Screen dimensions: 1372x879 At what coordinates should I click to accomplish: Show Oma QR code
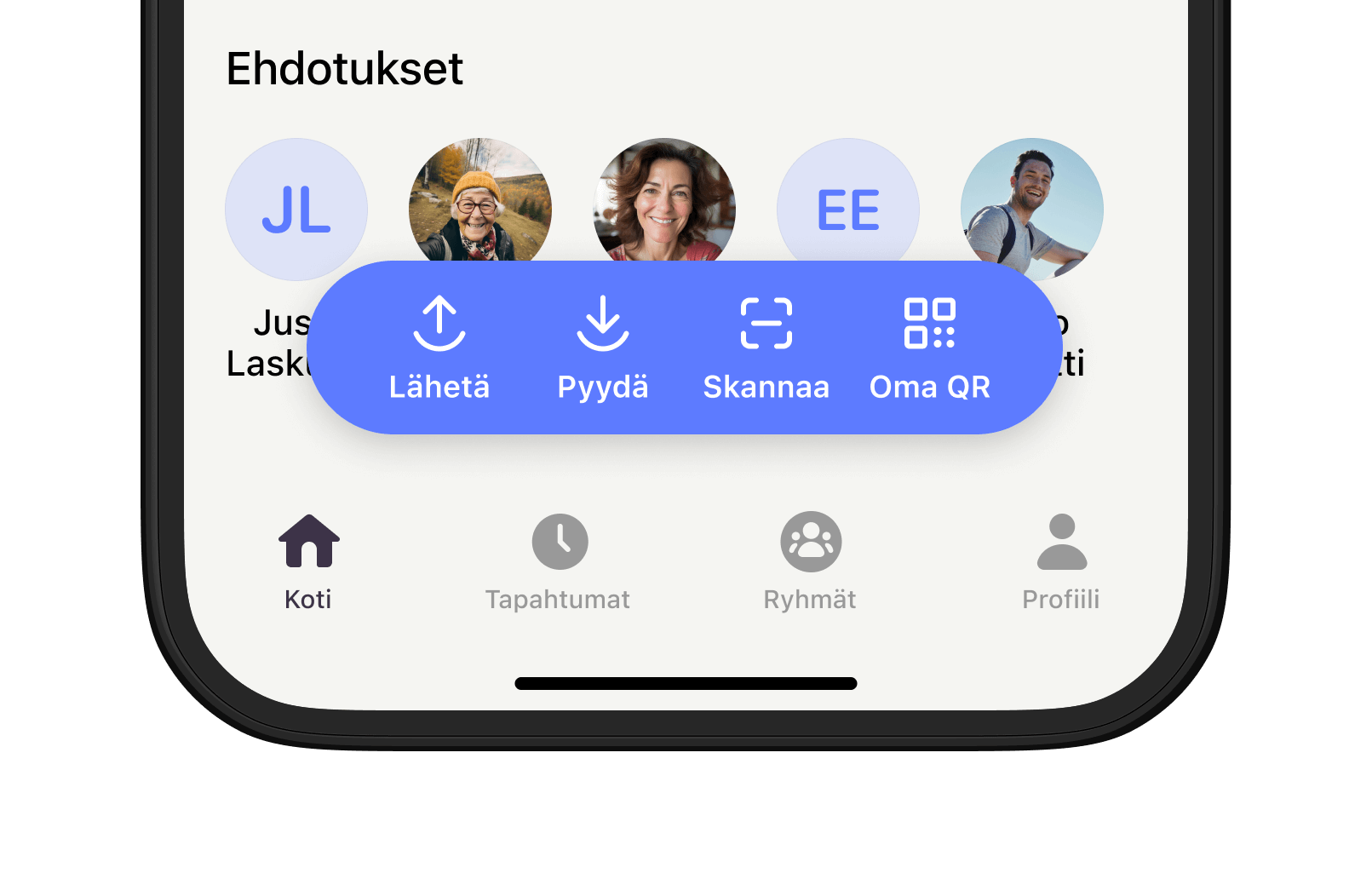(929, 348)
